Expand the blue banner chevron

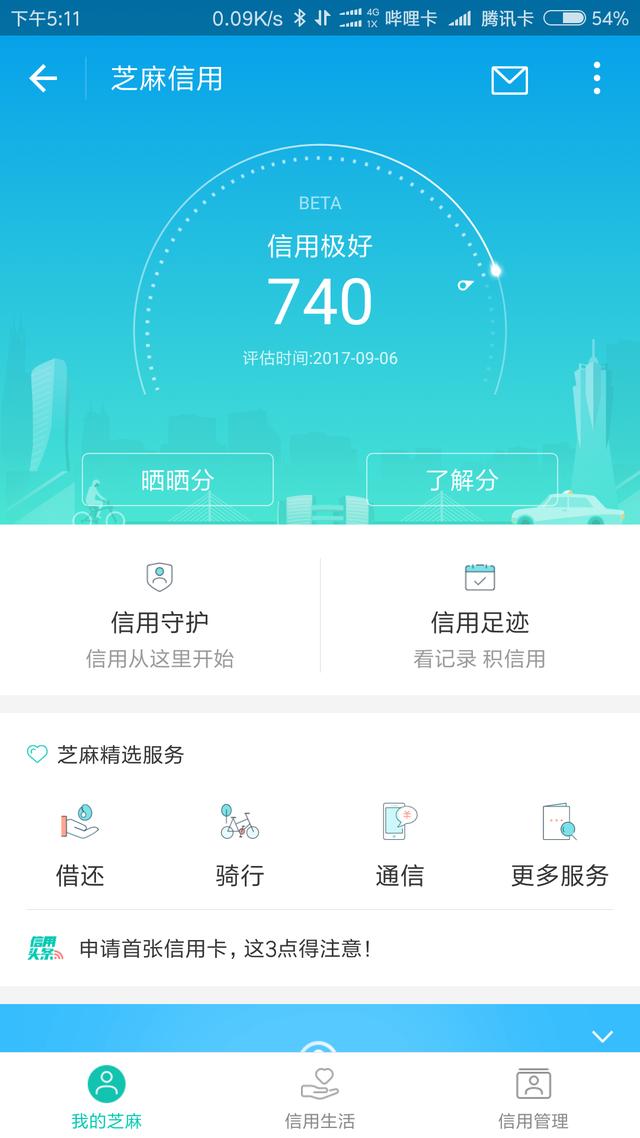602,1036
